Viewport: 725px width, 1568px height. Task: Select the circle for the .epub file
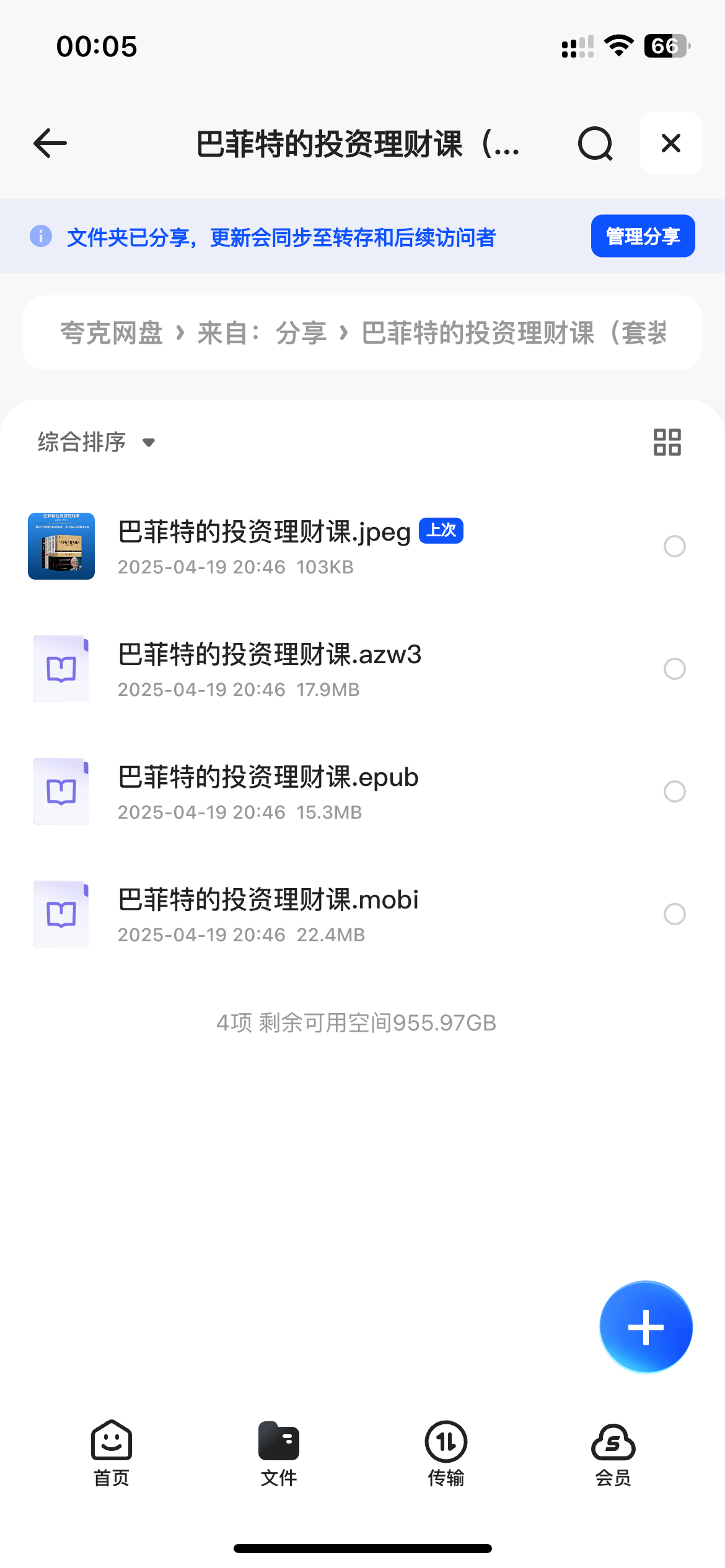674,791
